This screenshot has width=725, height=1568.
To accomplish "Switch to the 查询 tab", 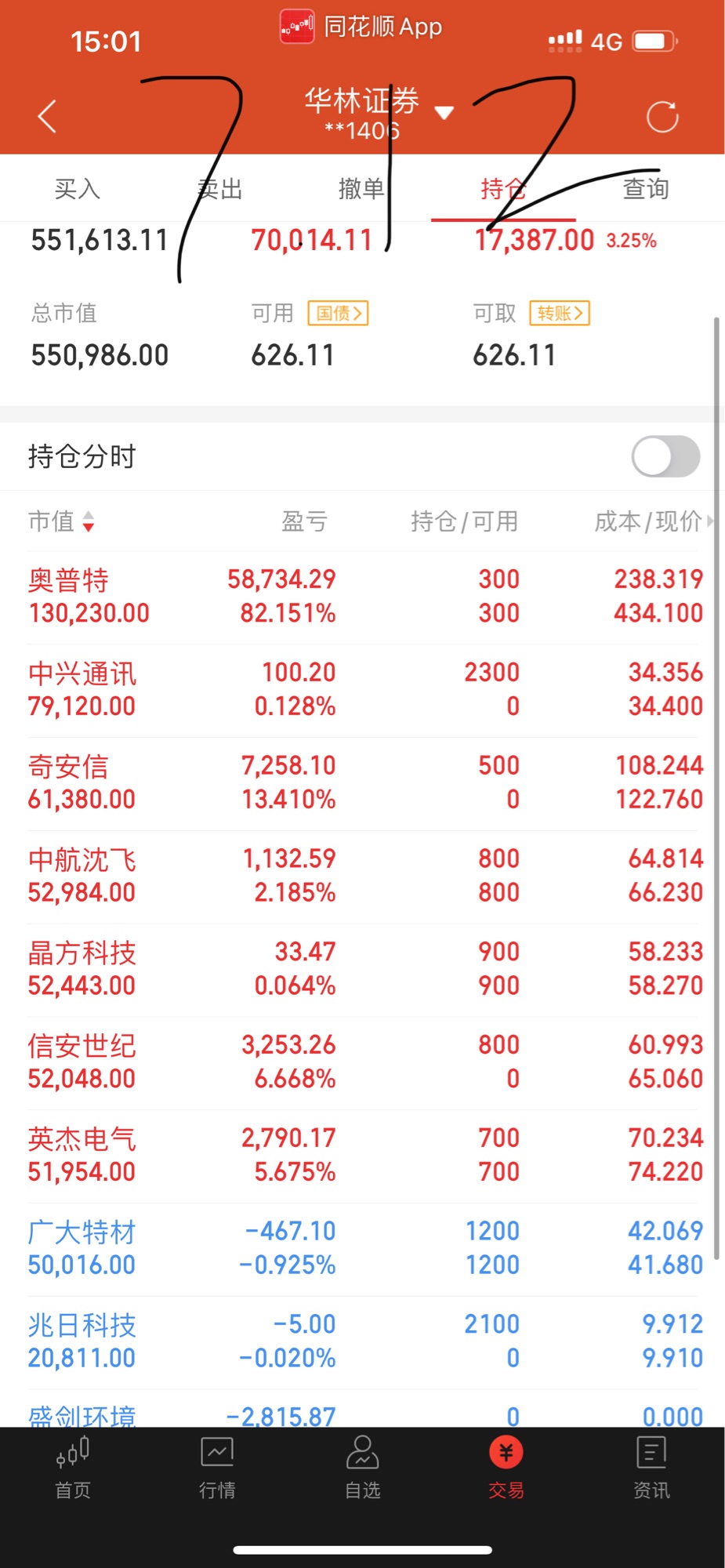I will coord(645,189).
